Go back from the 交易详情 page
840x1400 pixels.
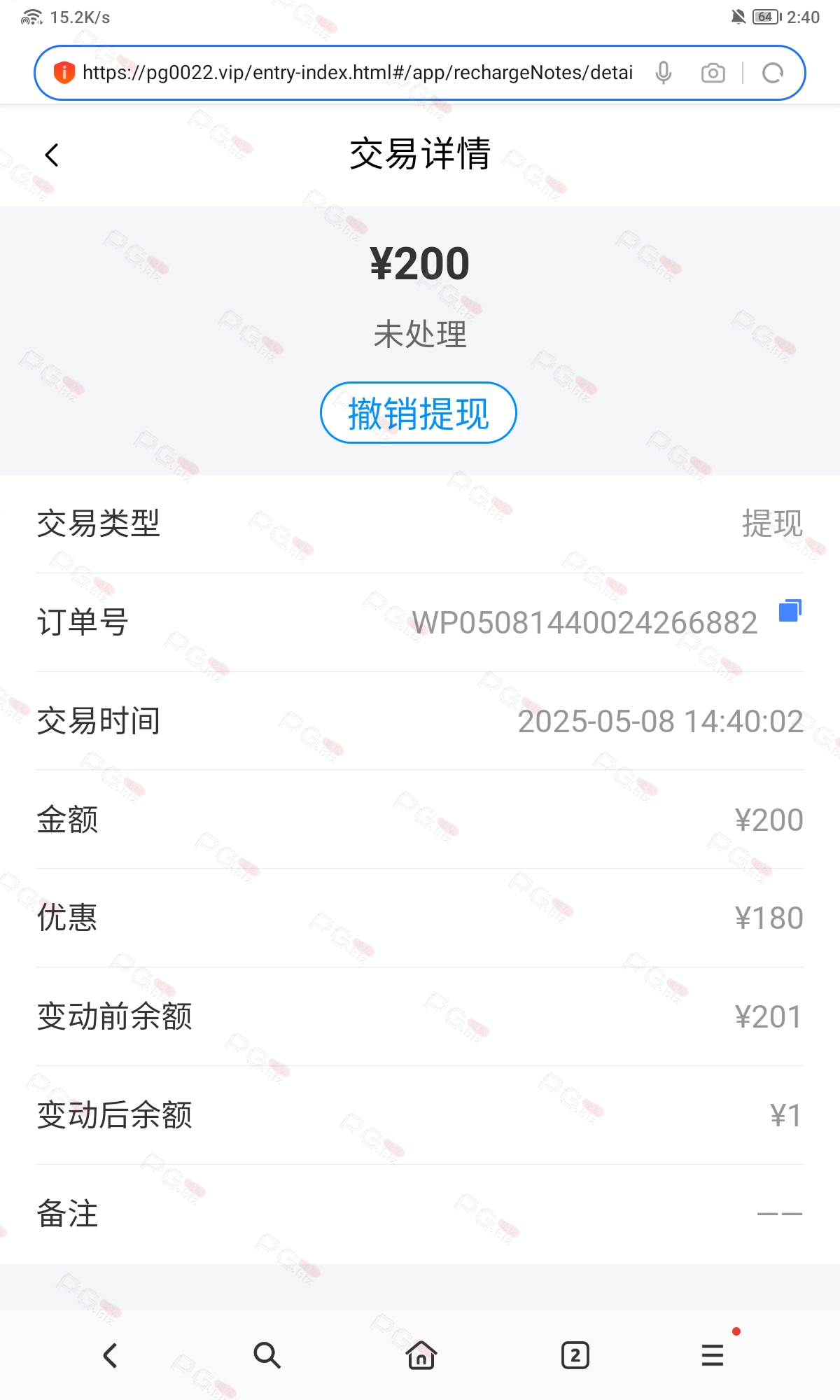pyautogui.click(x=52, y=155)
